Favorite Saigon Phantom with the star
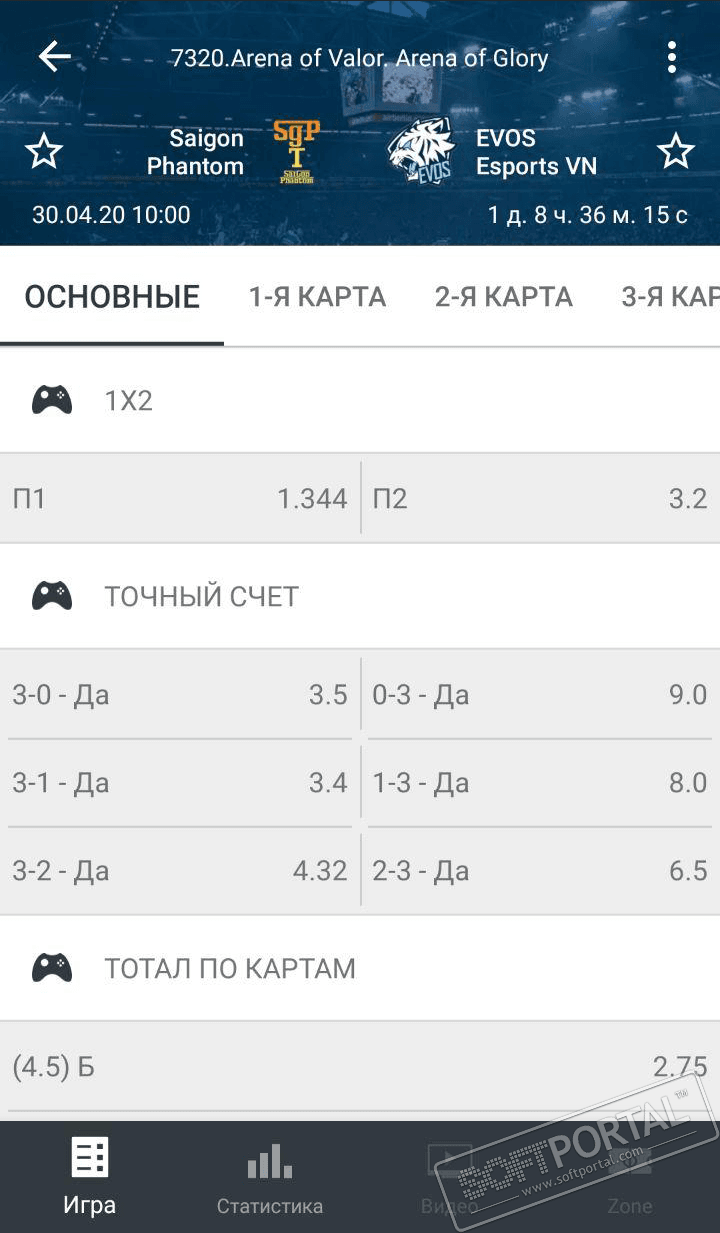720x1233 pixels. tap(44, 152)
